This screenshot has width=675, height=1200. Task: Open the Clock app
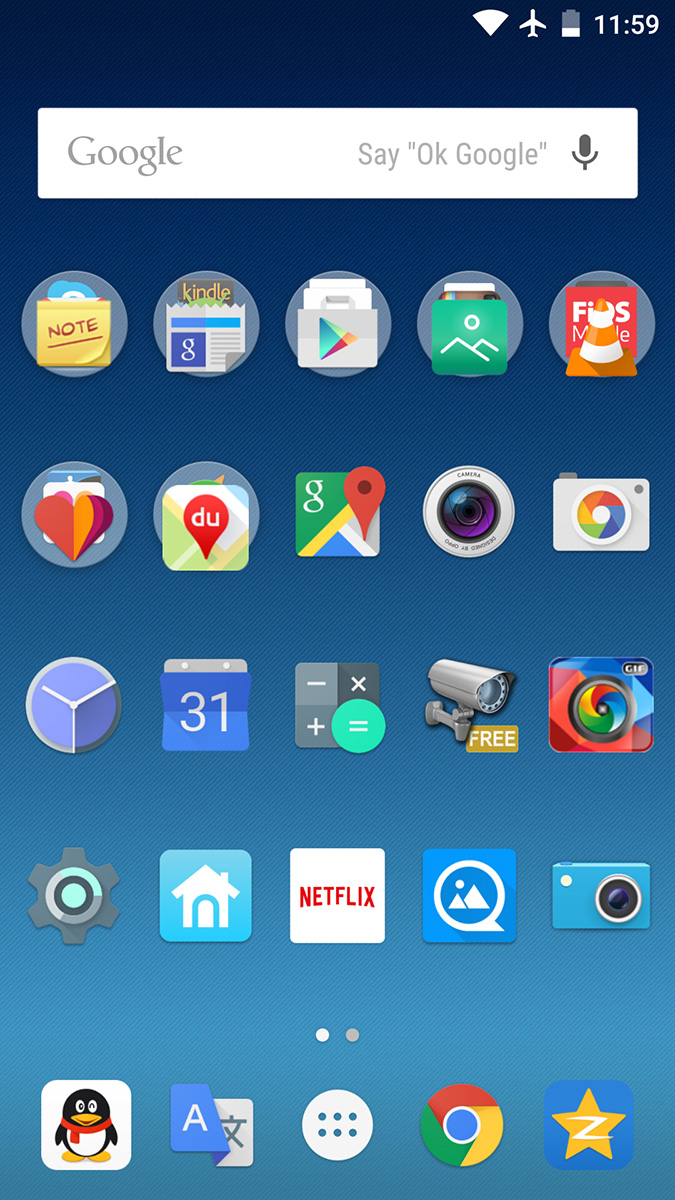74,706
